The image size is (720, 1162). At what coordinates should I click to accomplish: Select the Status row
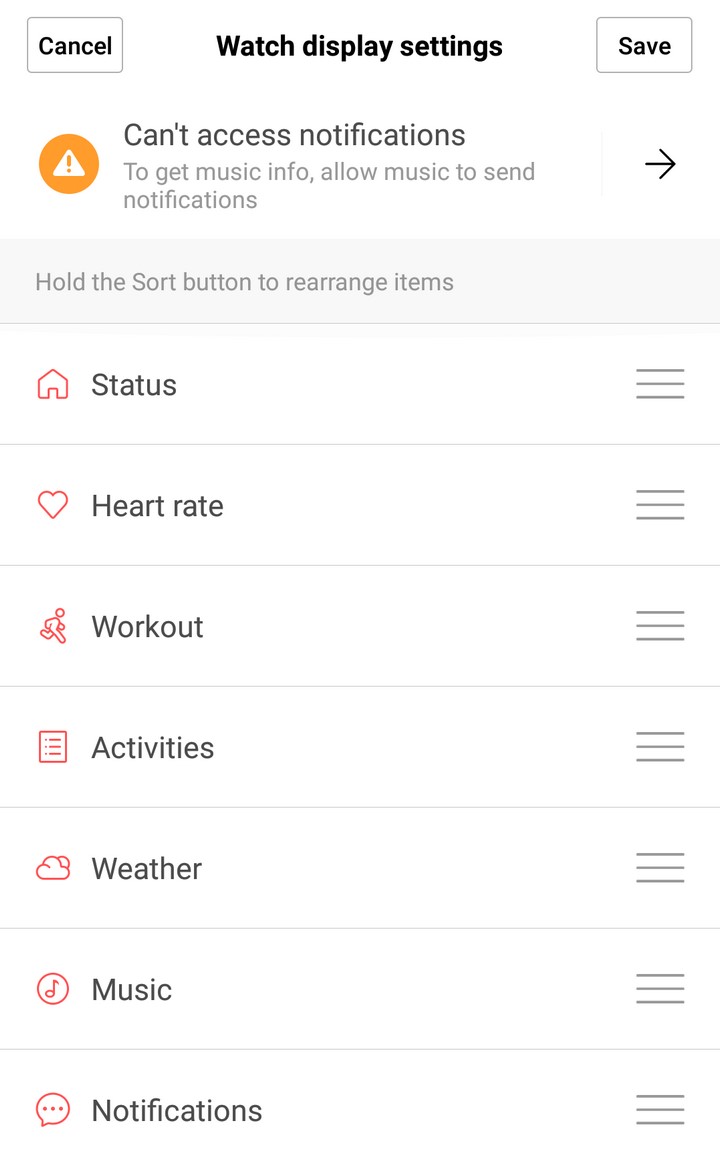click(360, 385)
